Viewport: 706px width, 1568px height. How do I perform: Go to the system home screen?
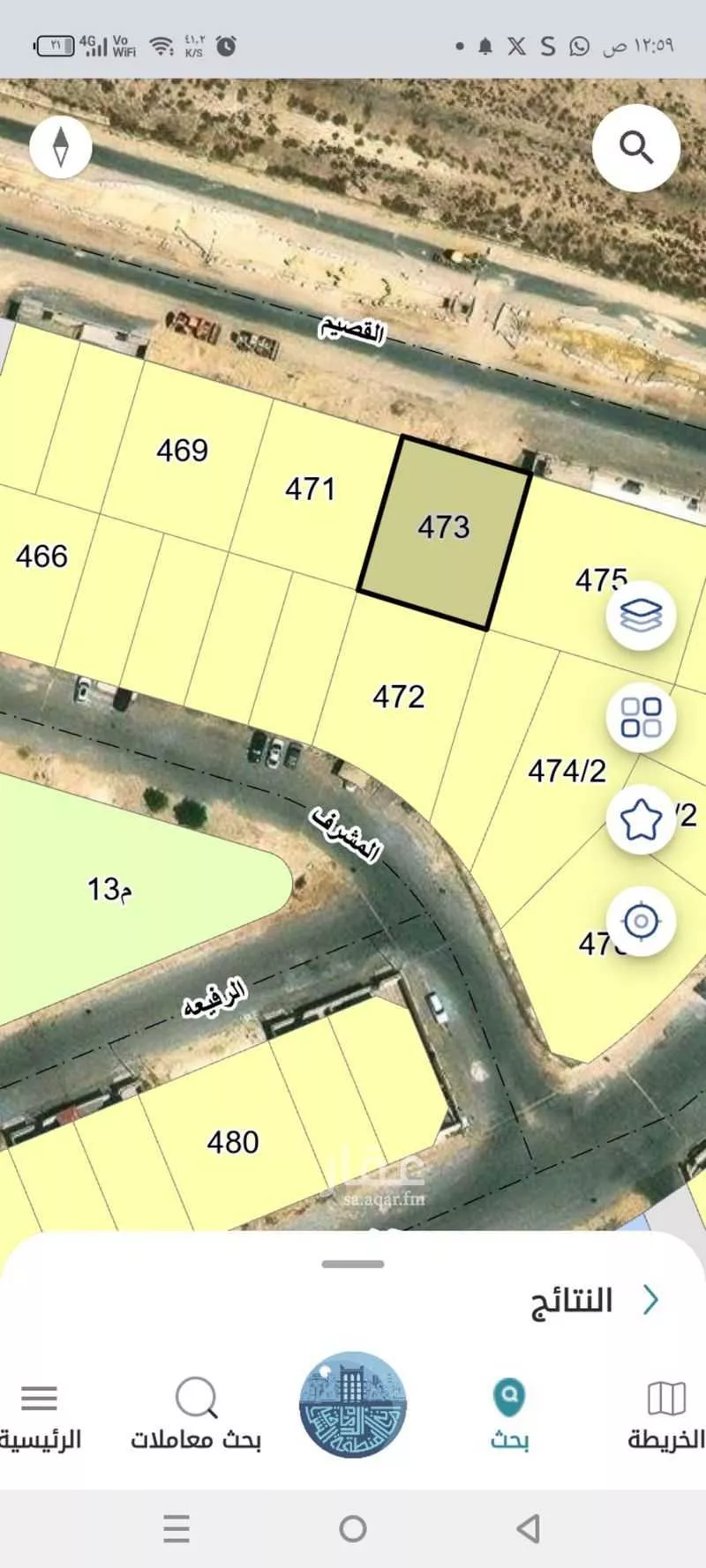(353, 1528)
